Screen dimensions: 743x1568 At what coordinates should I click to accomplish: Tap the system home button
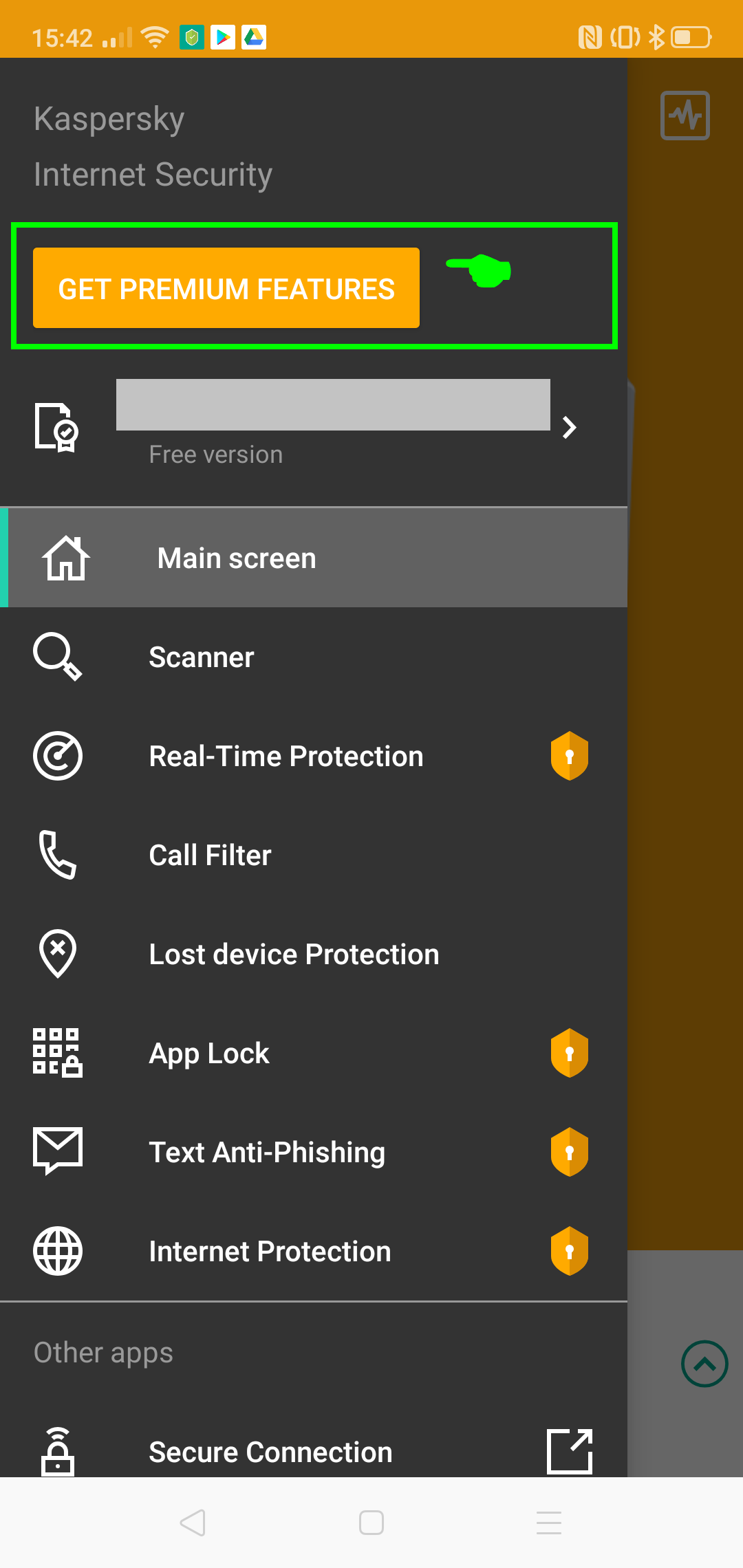pyautogui.click(x=371, y=1523)
